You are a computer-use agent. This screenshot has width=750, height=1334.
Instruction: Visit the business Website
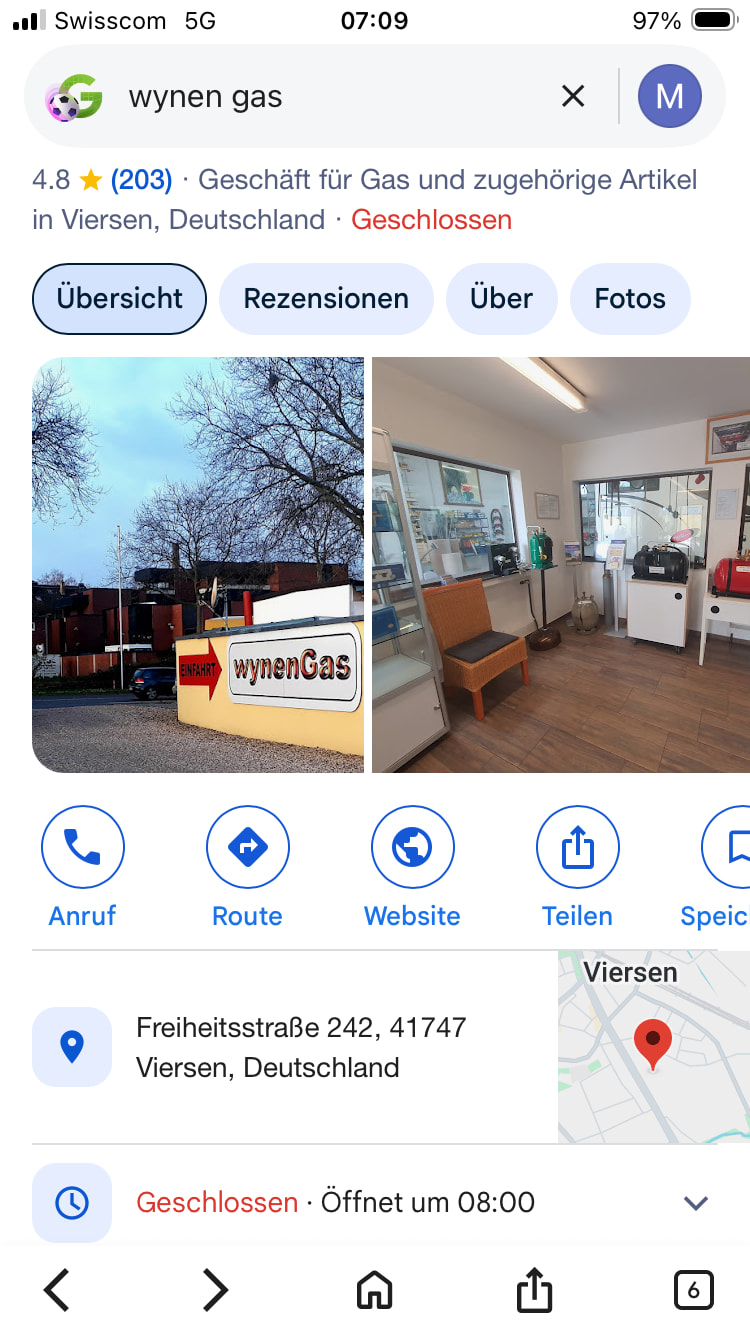point(412,868)
